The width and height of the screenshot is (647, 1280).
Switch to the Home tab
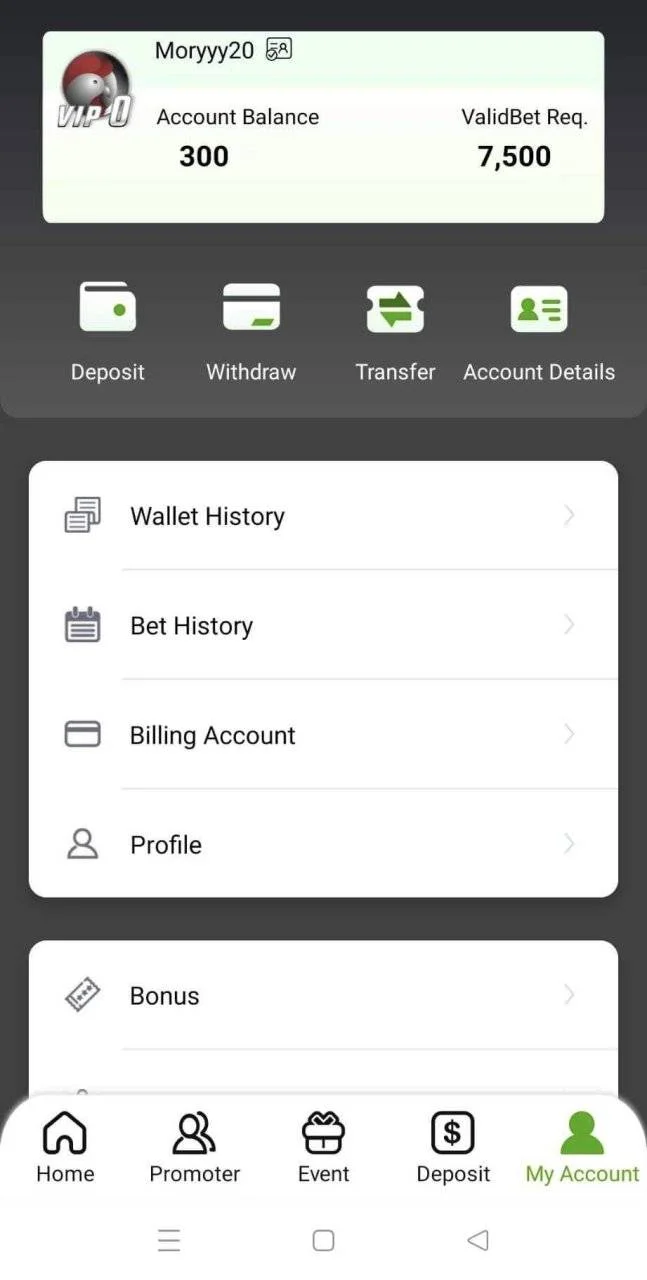point(65,1148)
